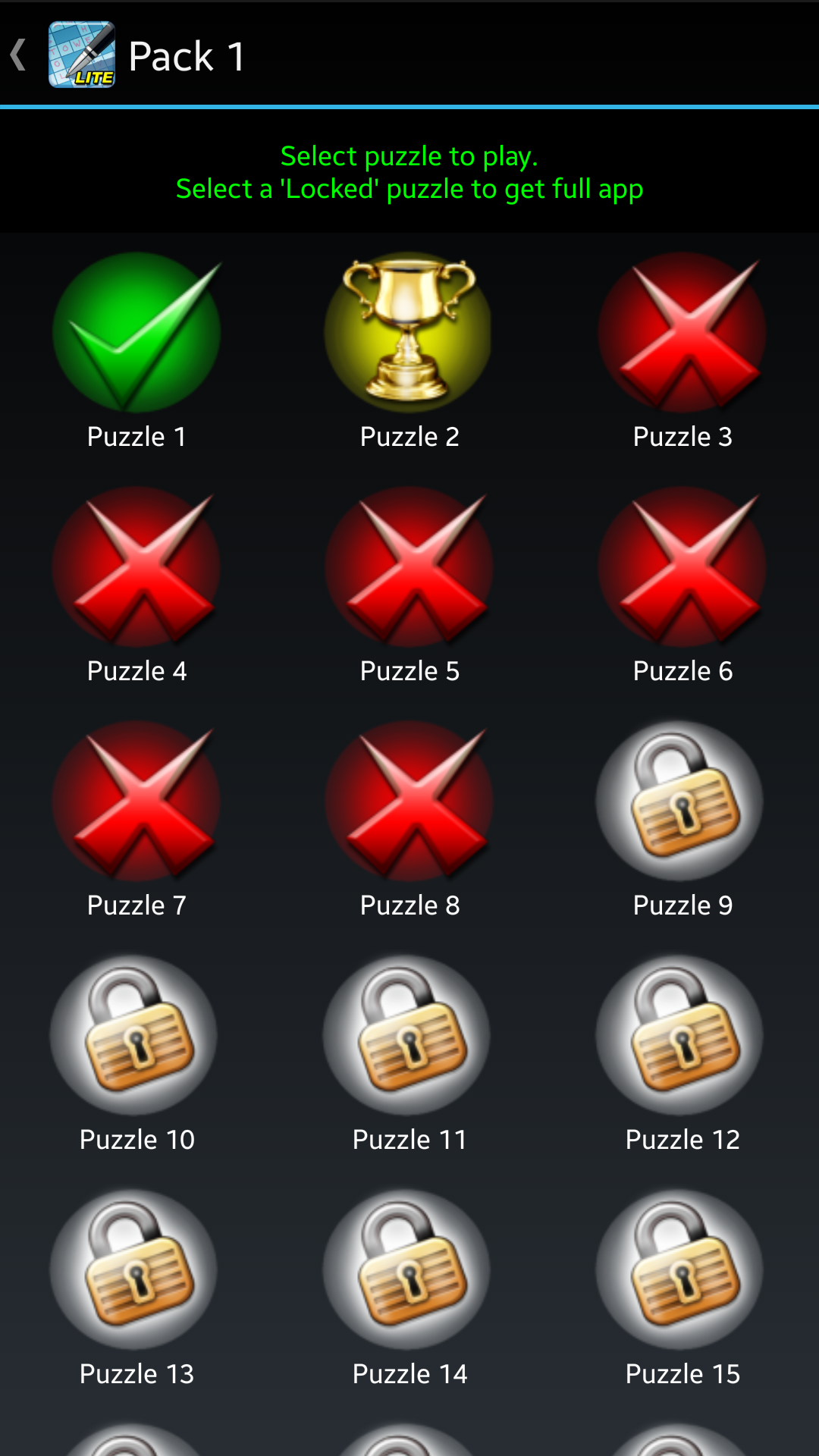Tap locked Puzzle 10
The image size is (819, 1456).
136,1037
